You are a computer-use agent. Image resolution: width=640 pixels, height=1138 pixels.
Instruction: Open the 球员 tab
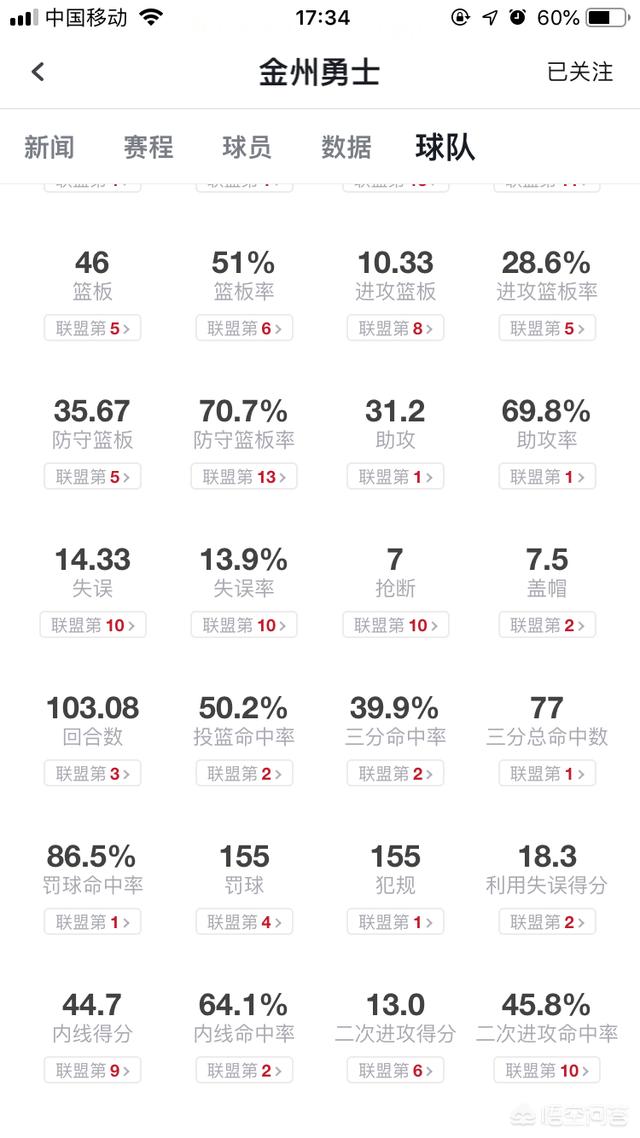247,147
